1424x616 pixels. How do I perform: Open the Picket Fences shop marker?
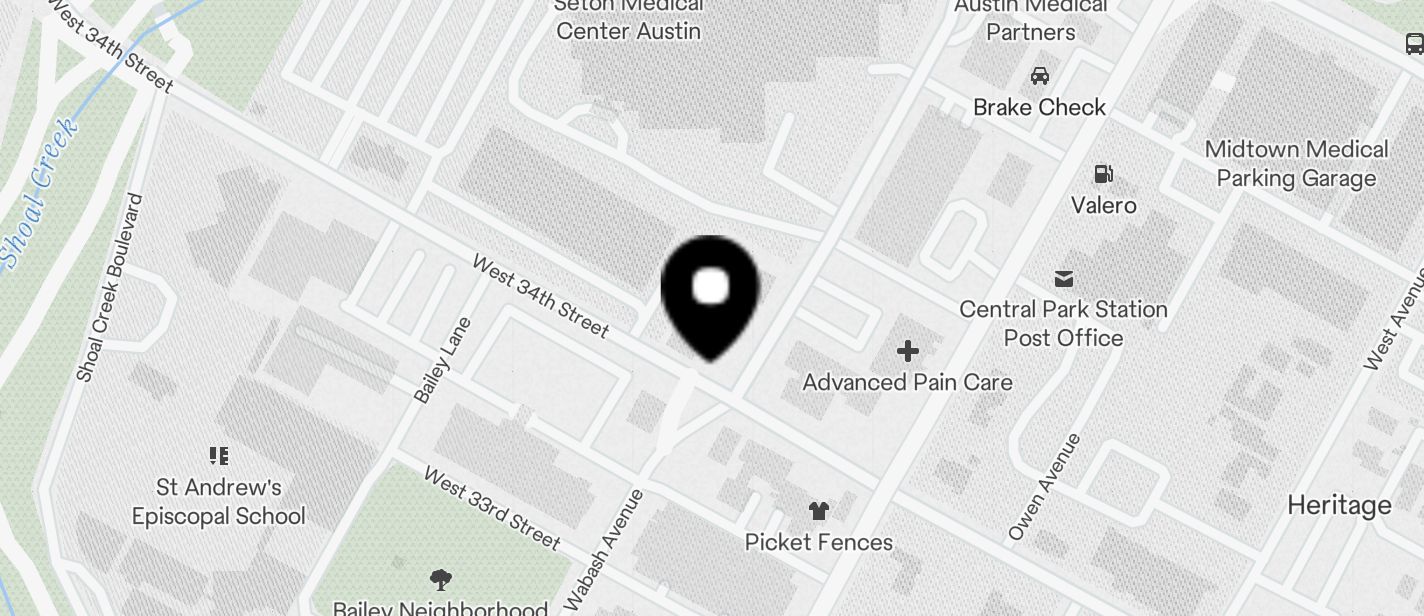[x=818, y=511]
